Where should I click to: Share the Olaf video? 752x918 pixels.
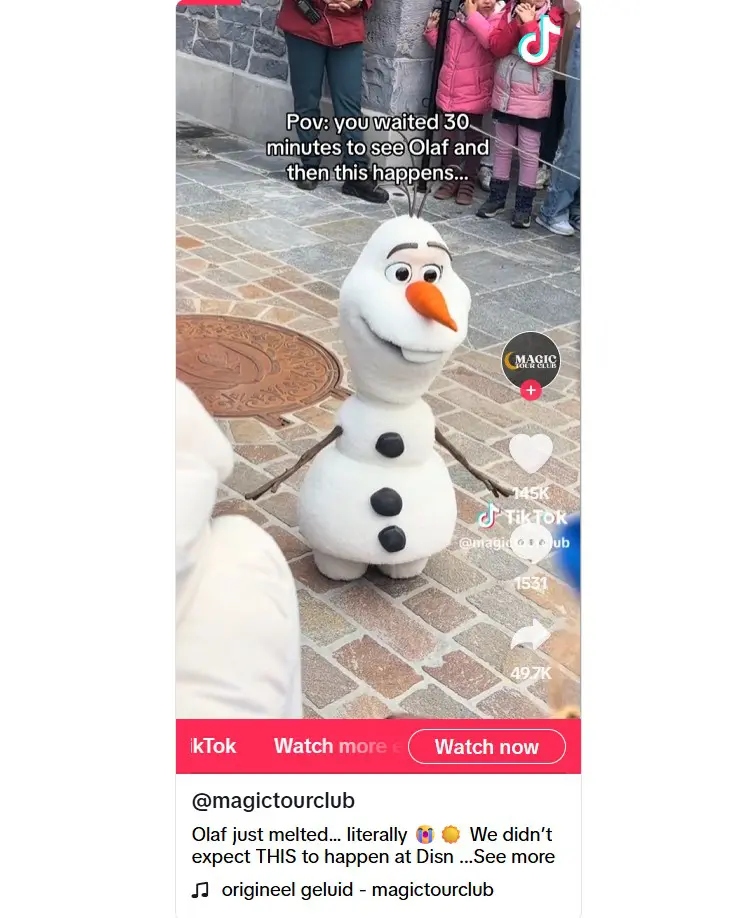point(530,637)
